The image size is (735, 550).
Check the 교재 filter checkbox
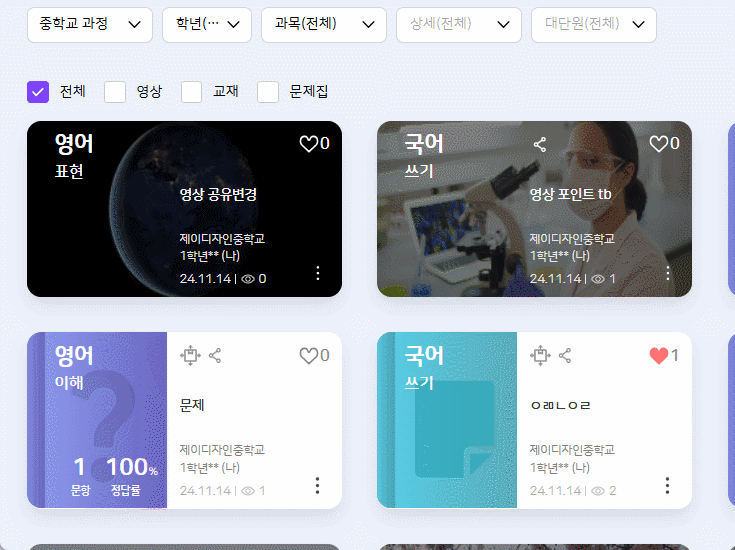[192, 92]
